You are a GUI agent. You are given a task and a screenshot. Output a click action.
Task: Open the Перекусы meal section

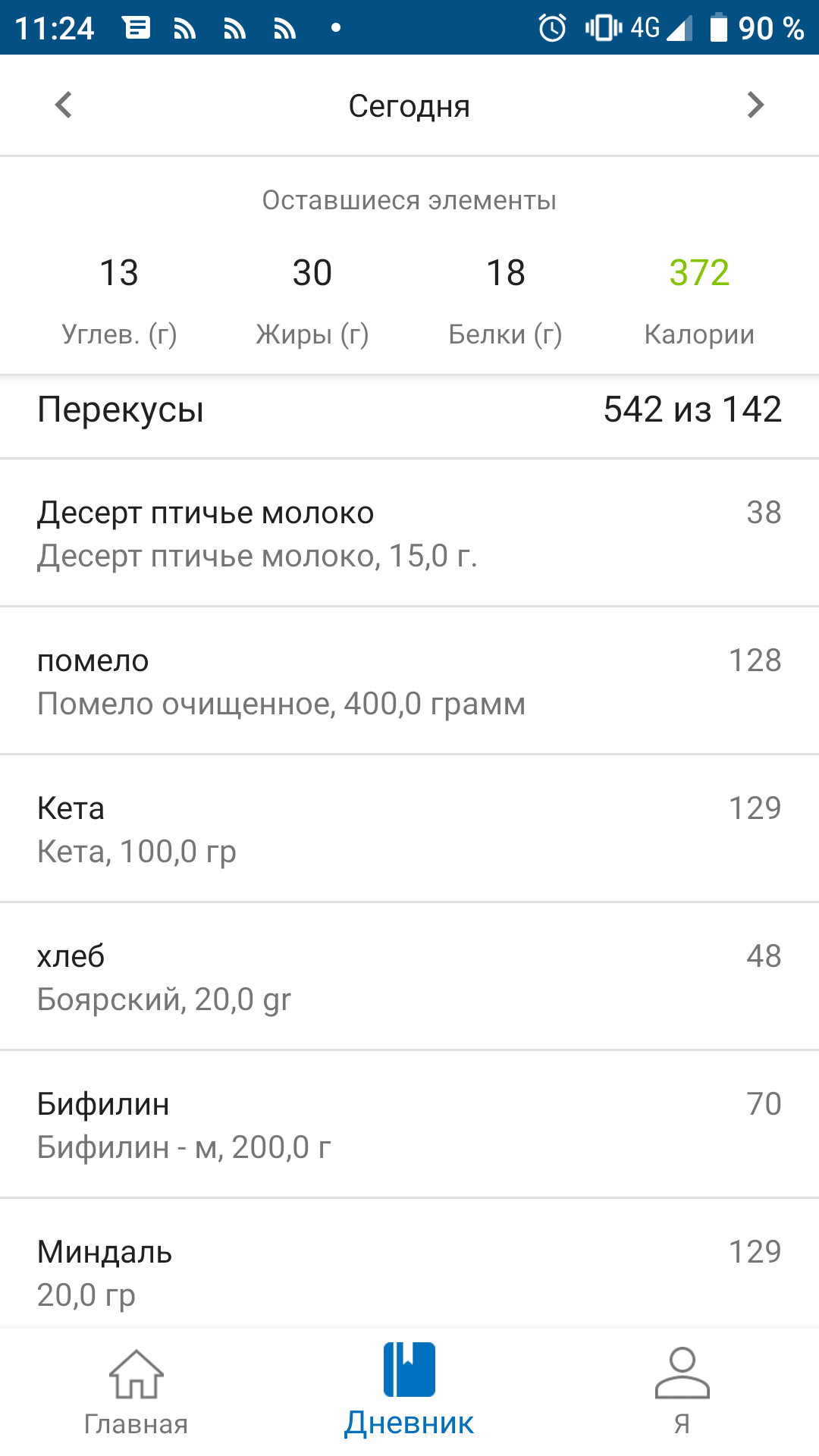click(x=409, y=411)
